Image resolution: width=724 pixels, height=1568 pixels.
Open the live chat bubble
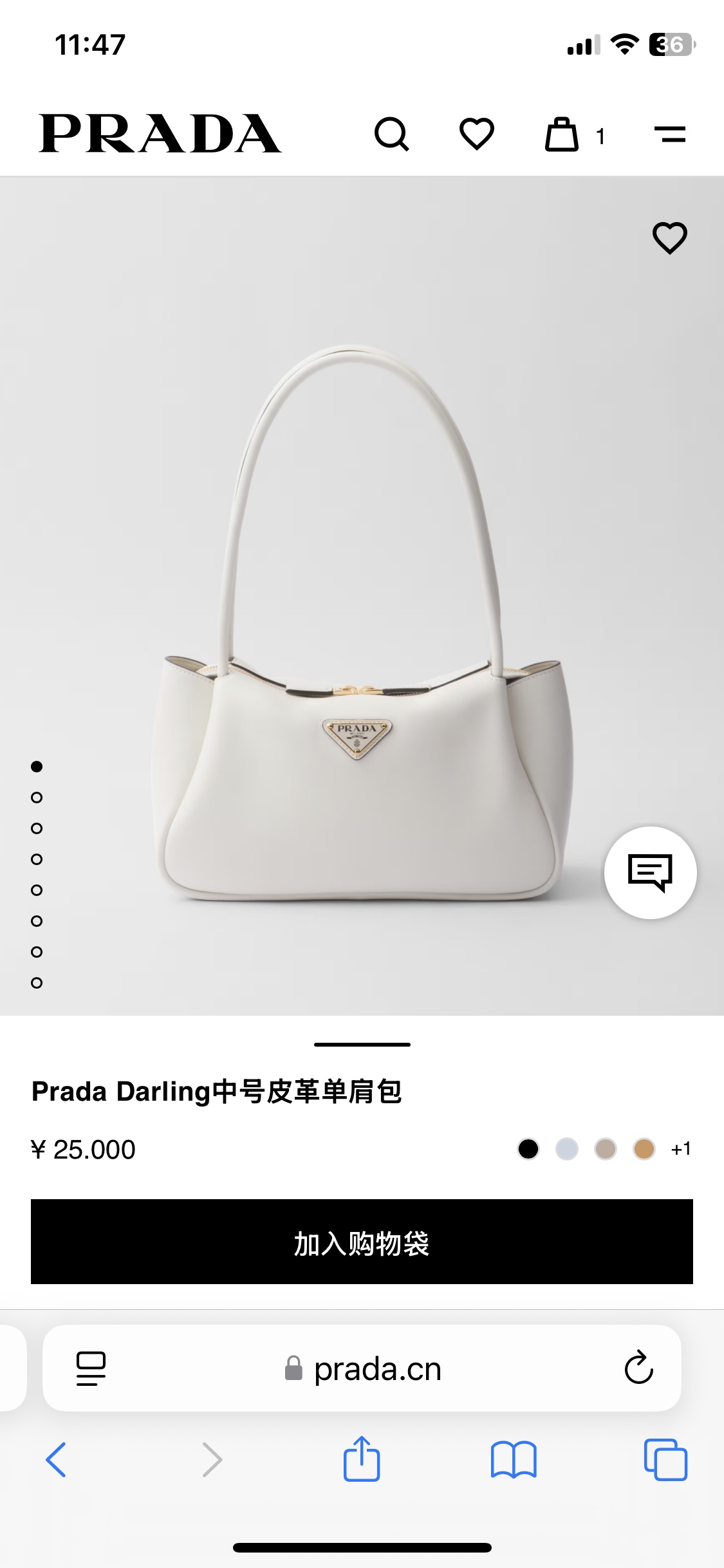tap(650, 873)
